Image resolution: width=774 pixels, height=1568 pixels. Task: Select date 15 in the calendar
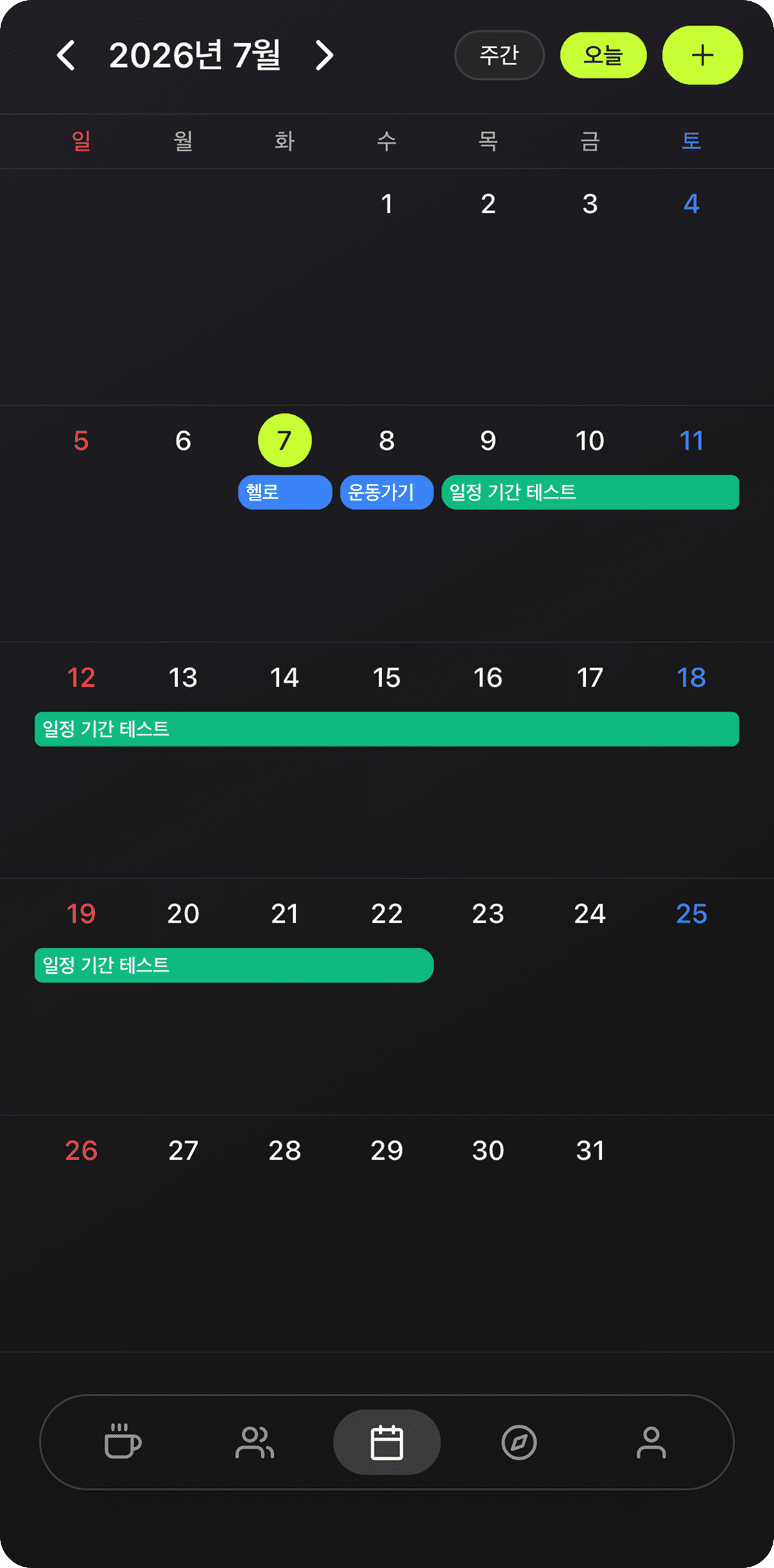tap(386, 678)
